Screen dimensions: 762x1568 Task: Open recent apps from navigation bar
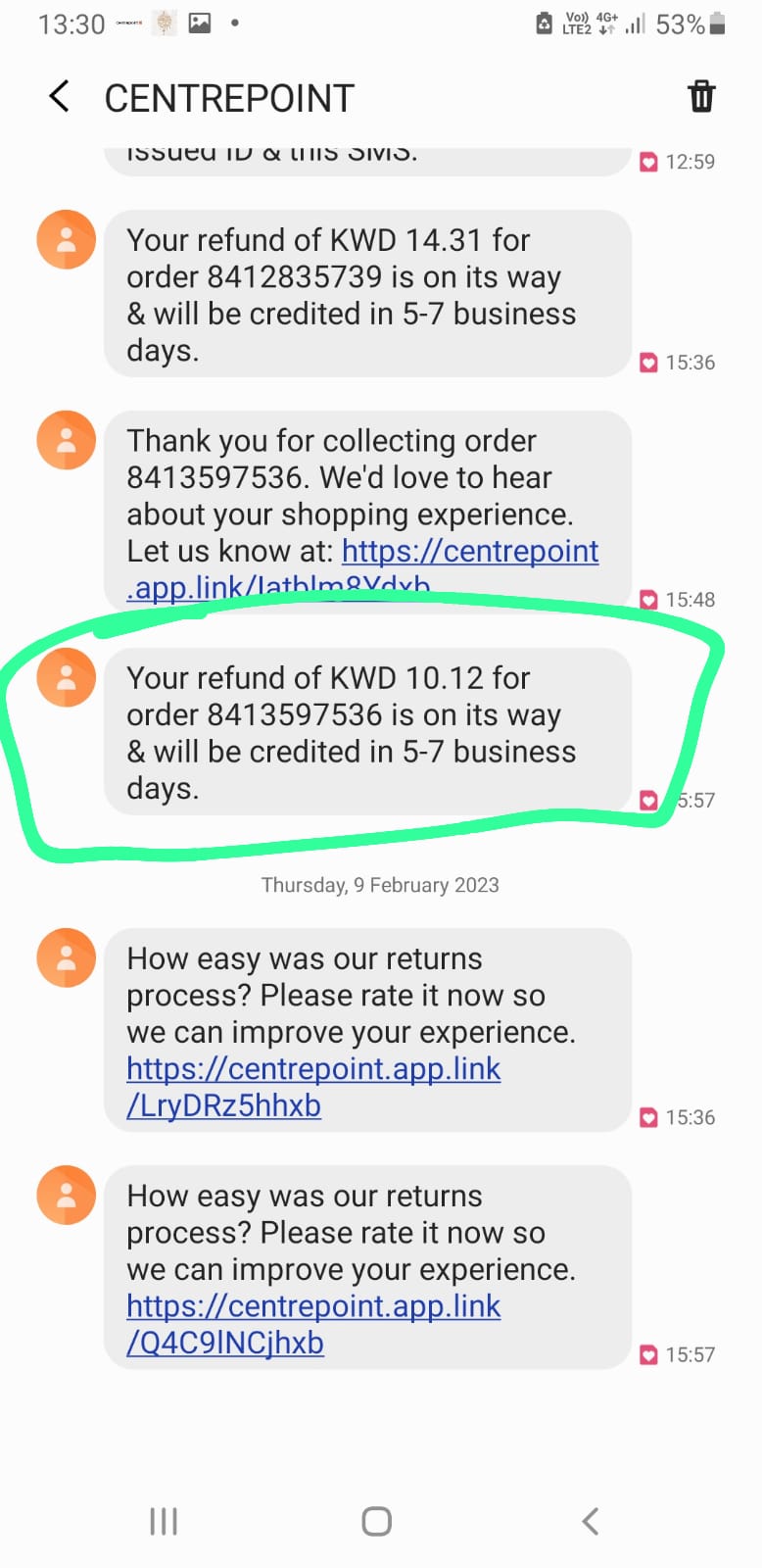[x=164, y=1521]
